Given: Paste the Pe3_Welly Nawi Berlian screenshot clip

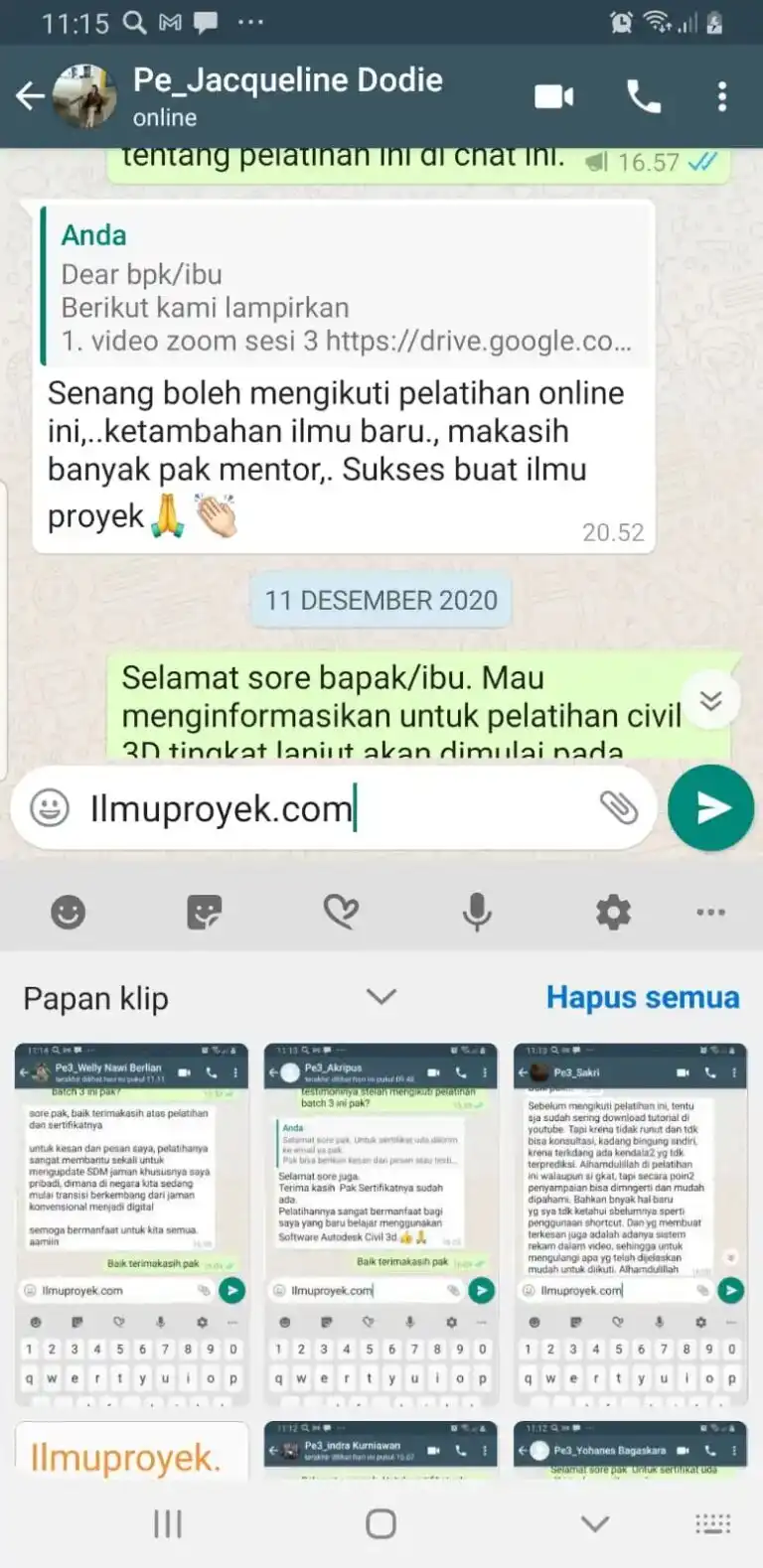Looking at the screenshot, I should (x=131, y=1223).
